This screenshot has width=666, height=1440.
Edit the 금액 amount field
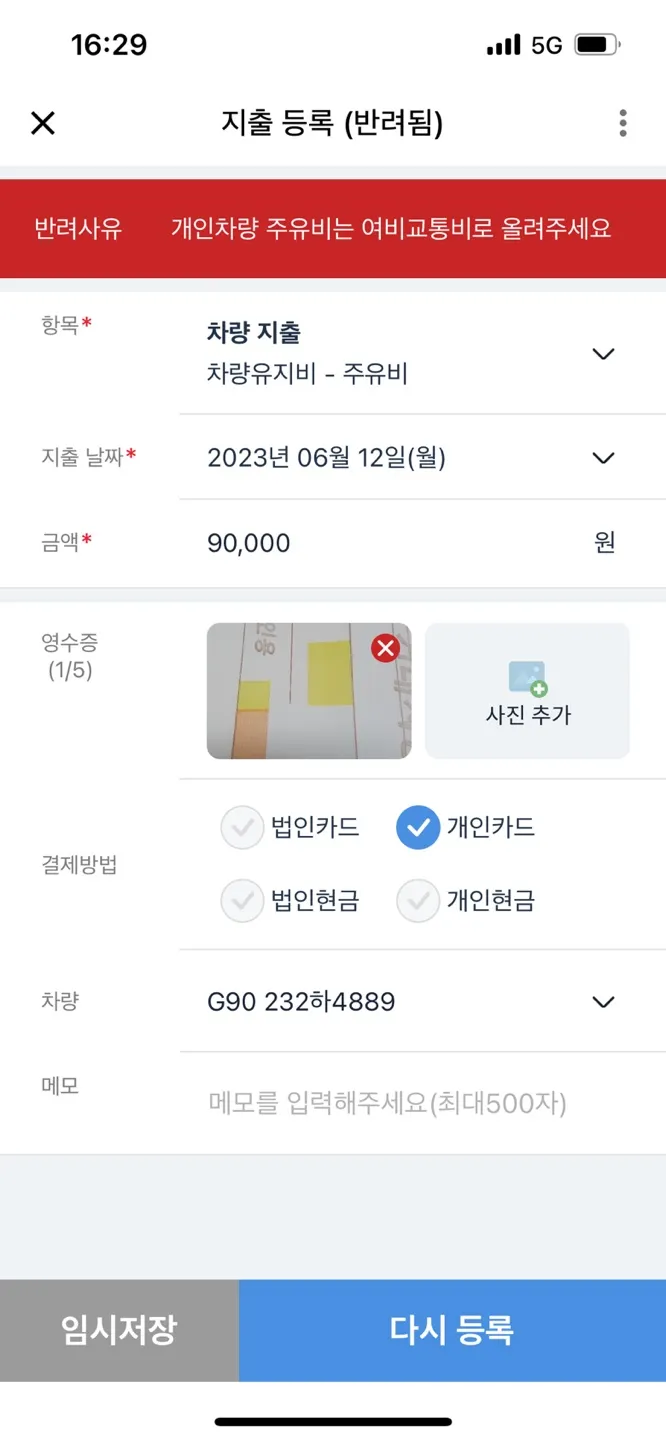390,543
